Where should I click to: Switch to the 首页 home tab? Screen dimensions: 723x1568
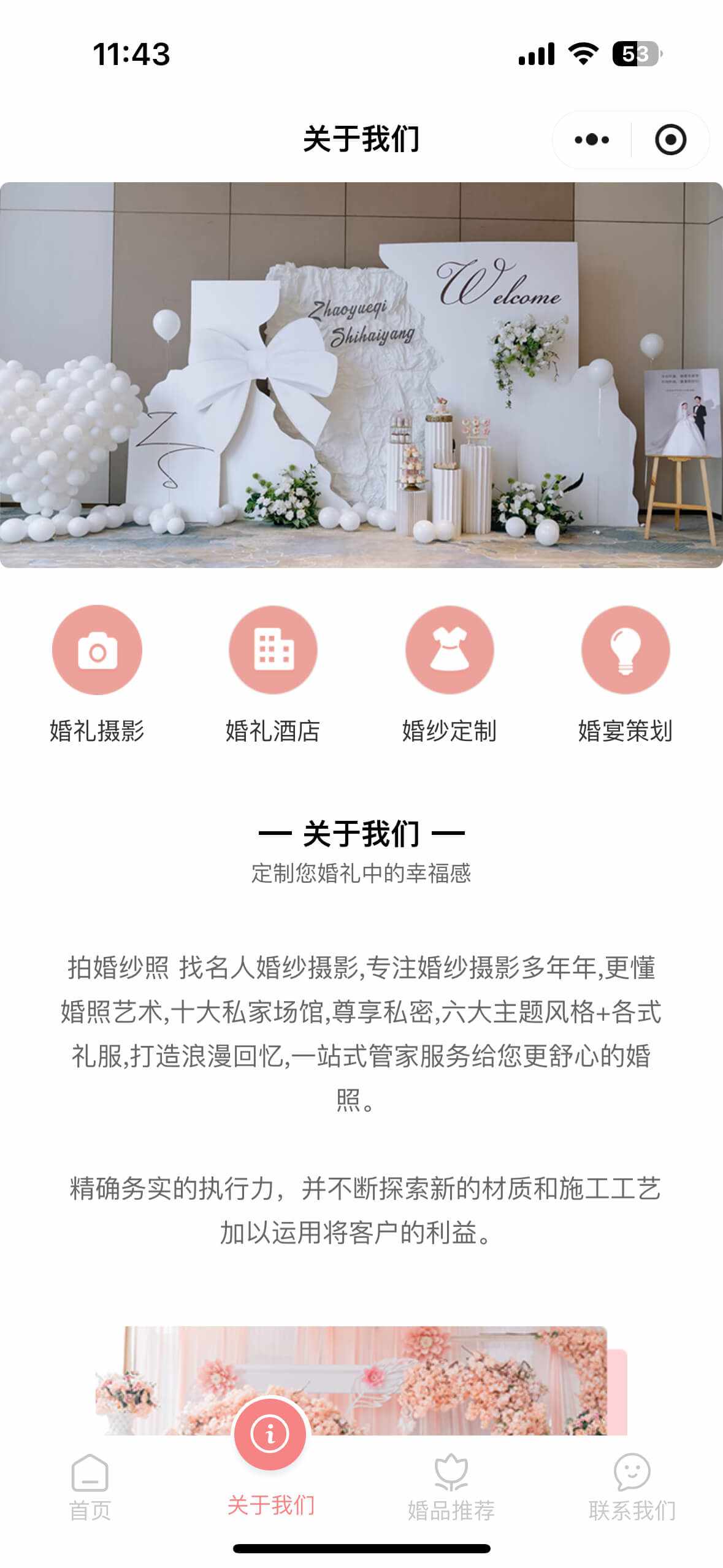coord(90,1486)
